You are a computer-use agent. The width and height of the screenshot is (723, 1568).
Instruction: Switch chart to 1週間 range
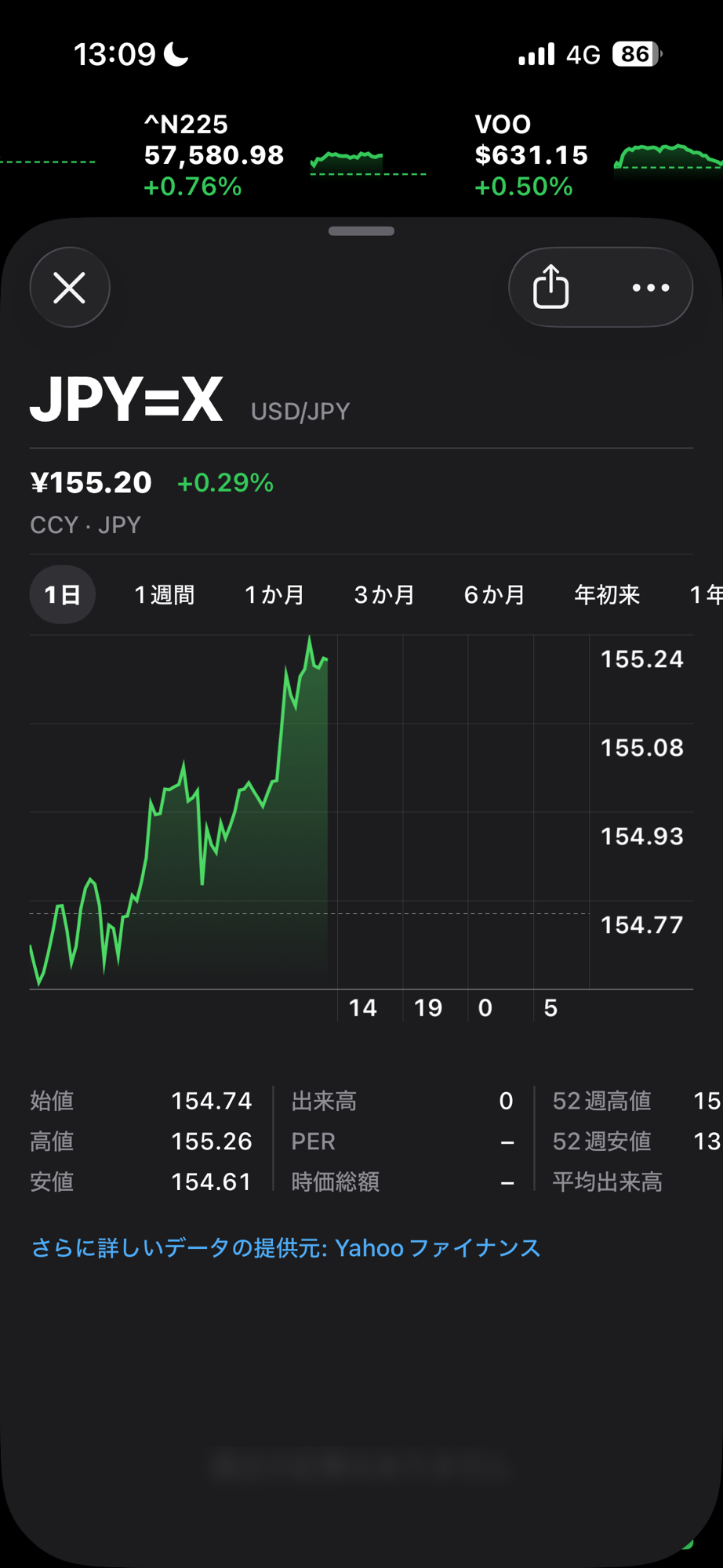pyautogui.click(x=165, y=595)
